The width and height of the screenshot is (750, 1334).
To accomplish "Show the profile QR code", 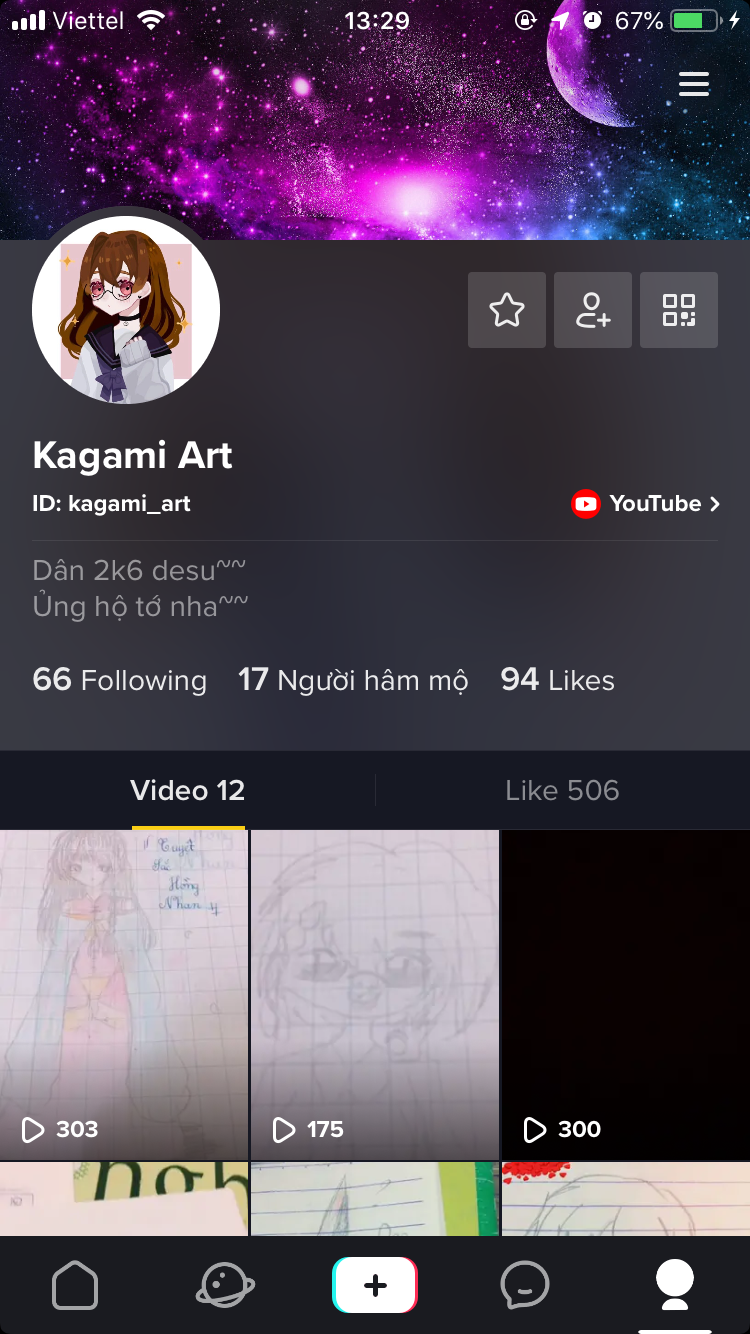I will pos(679,310).
